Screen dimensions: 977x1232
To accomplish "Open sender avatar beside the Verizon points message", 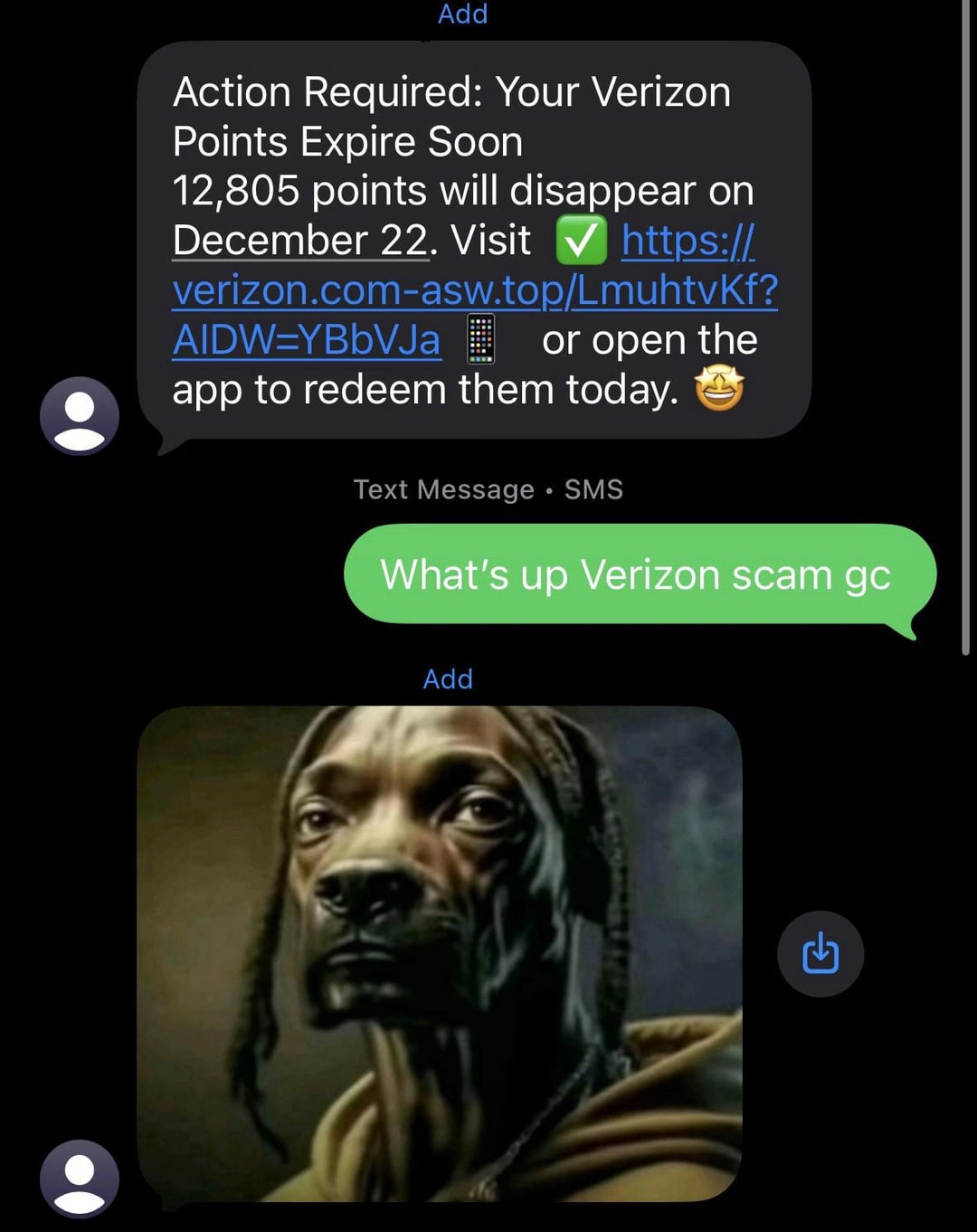I will click(x=80, y=416).
